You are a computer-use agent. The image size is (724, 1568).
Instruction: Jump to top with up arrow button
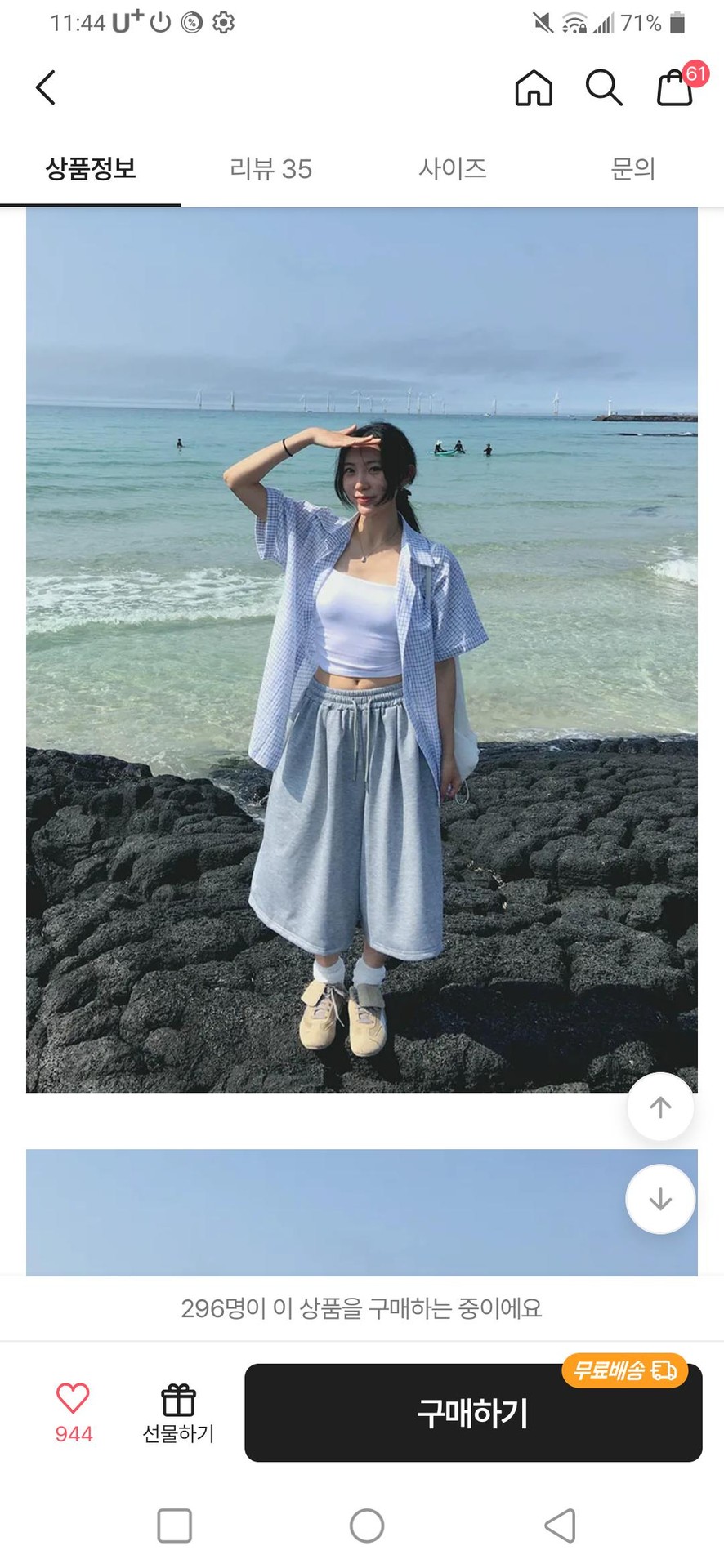(660, 1107)
